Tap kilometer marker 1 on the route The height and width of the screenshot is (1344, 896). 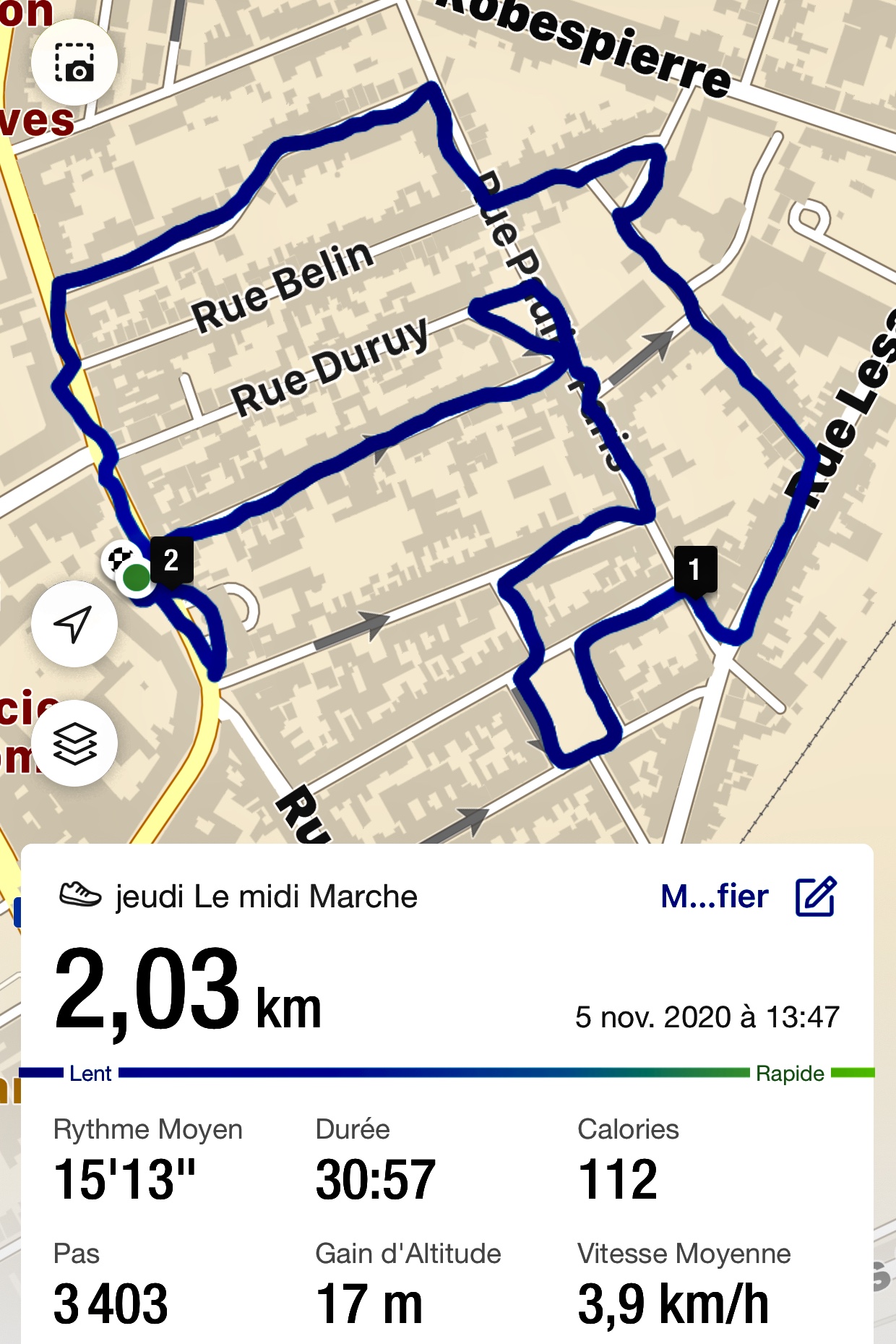[x=695, y=570]
